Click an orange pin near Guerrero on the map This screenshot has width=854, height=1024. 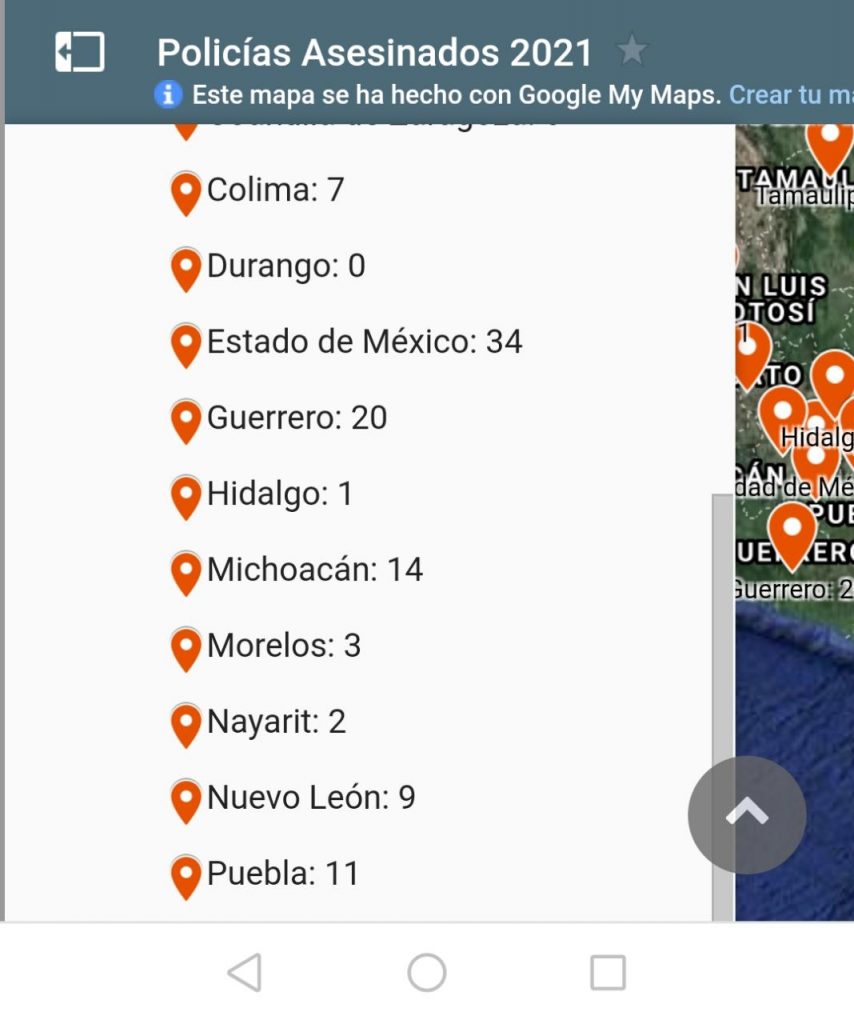[793, 527]
